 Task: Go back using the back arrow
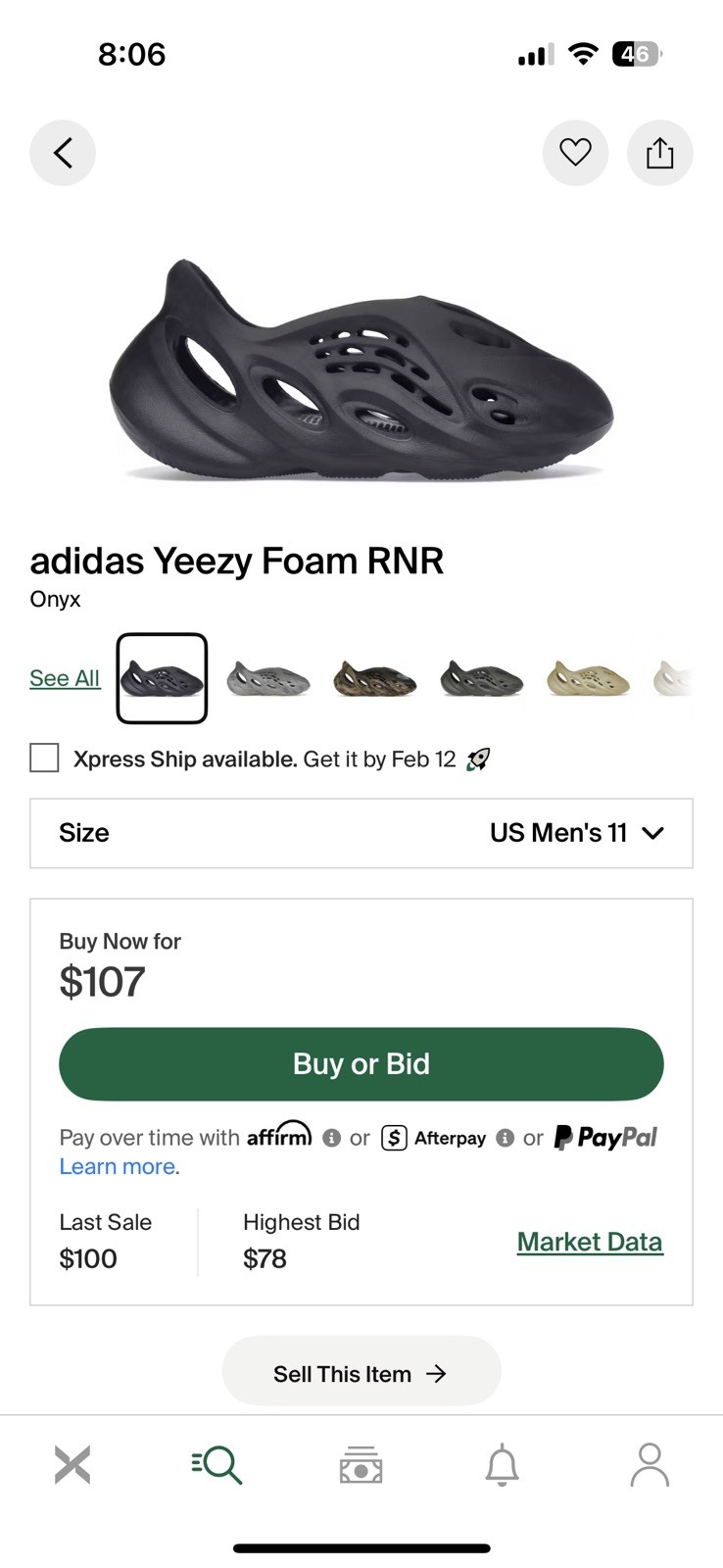[63, 153]
